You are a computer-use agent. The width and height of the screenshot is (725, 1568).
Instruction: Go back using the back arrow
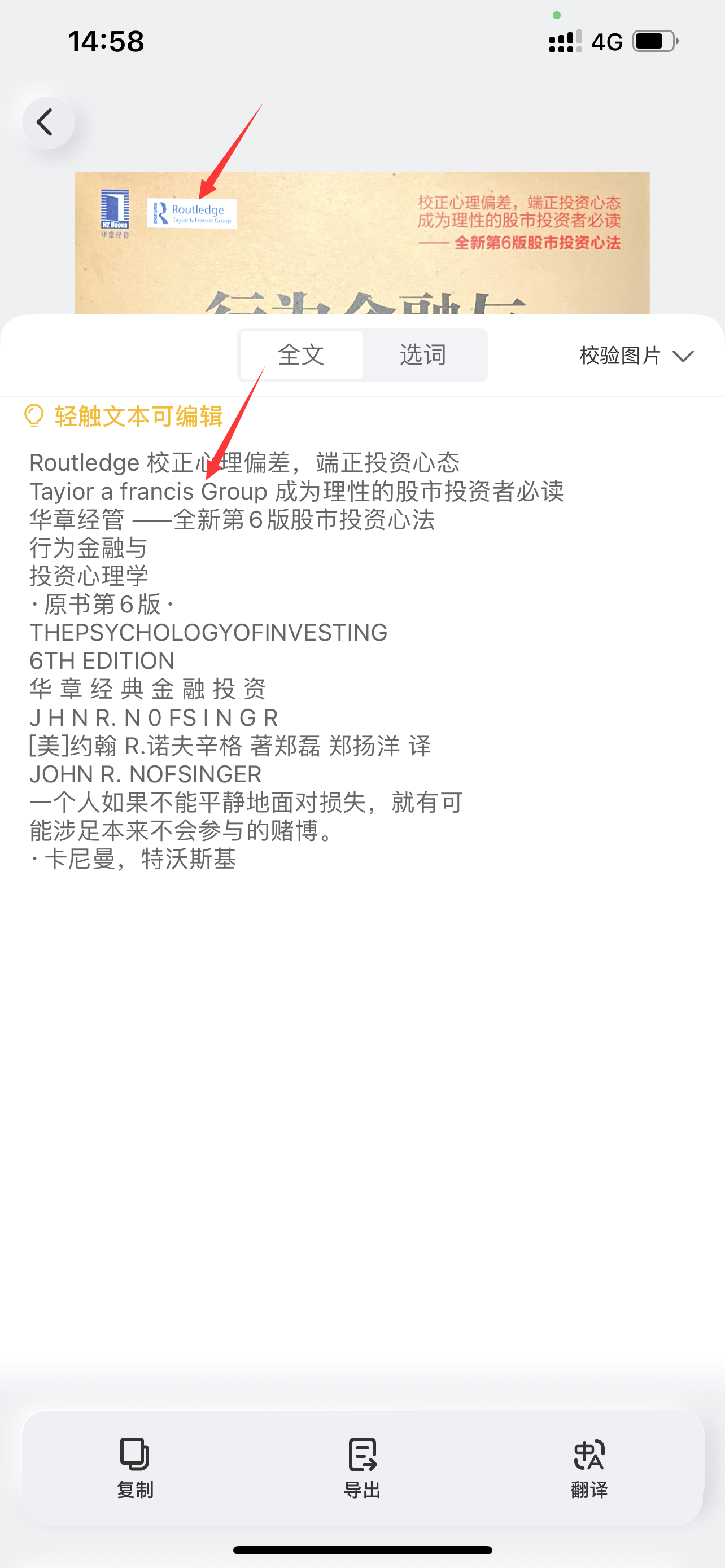(x=47, y=122)
